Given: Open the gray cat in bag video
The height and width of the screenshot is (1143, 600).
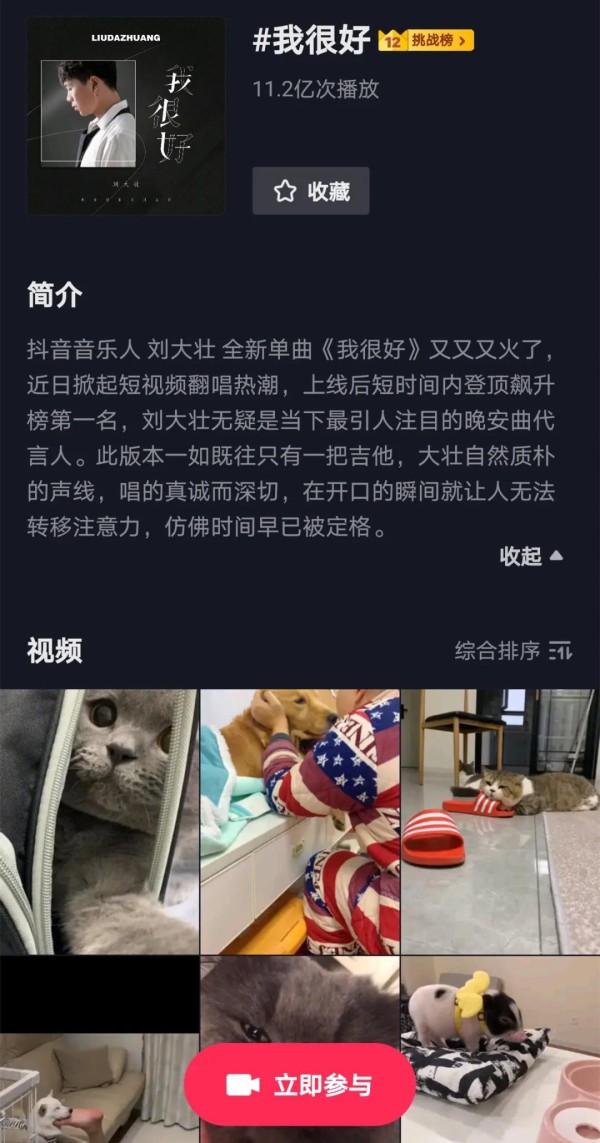Looking at the screenshot, I should (99, 820).
